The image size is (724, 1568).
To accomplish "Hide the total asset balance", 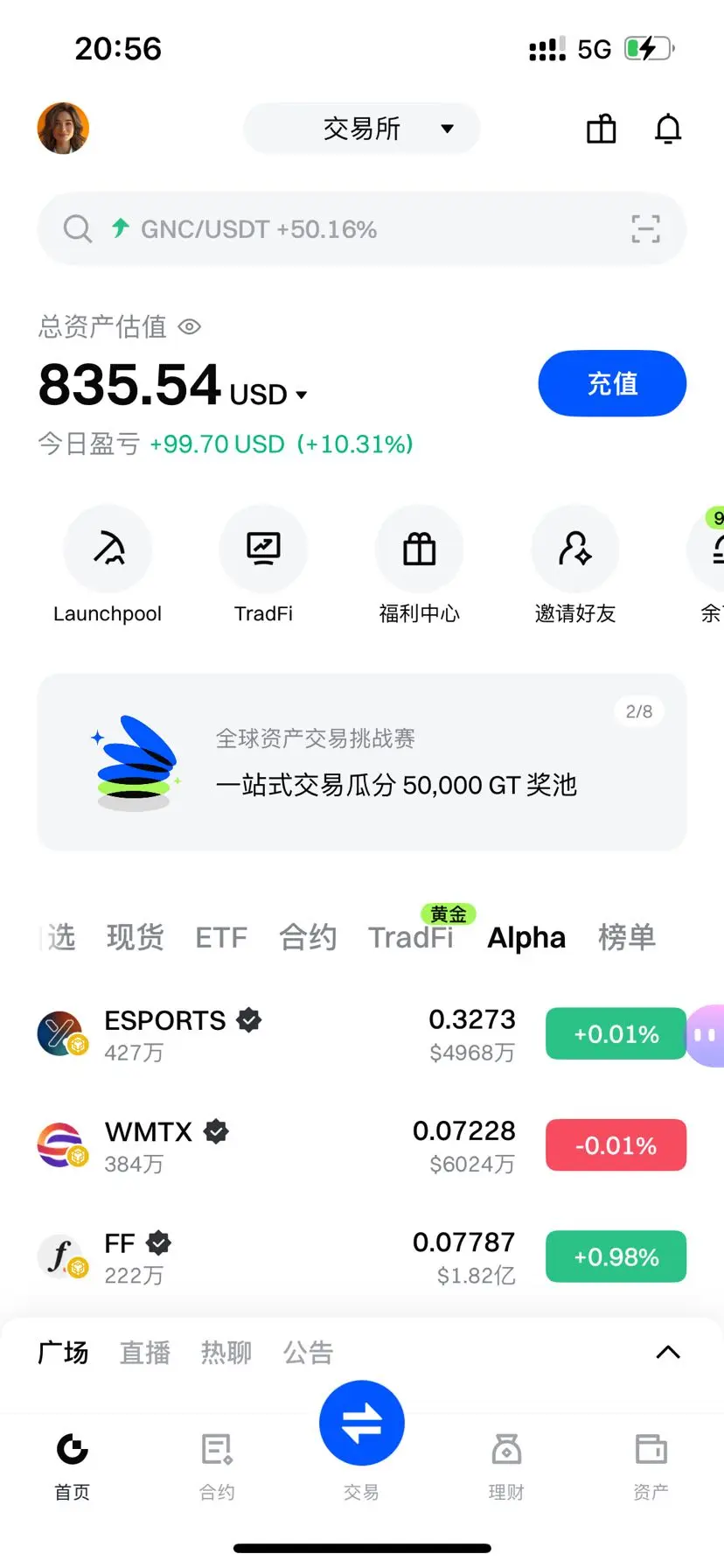I will point(190,327).
